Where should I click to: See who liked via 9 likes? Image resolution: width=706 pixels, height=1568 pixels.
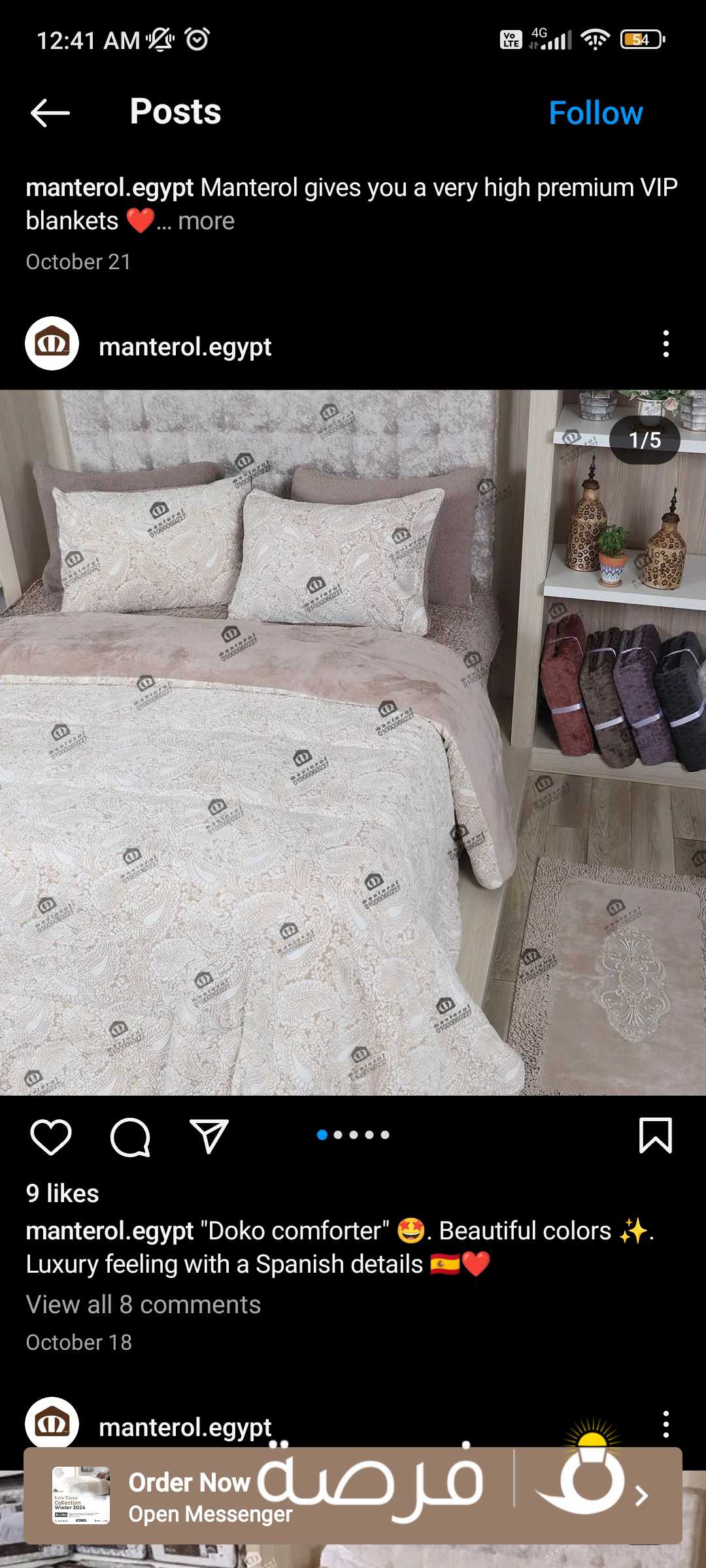(63, 1194)
